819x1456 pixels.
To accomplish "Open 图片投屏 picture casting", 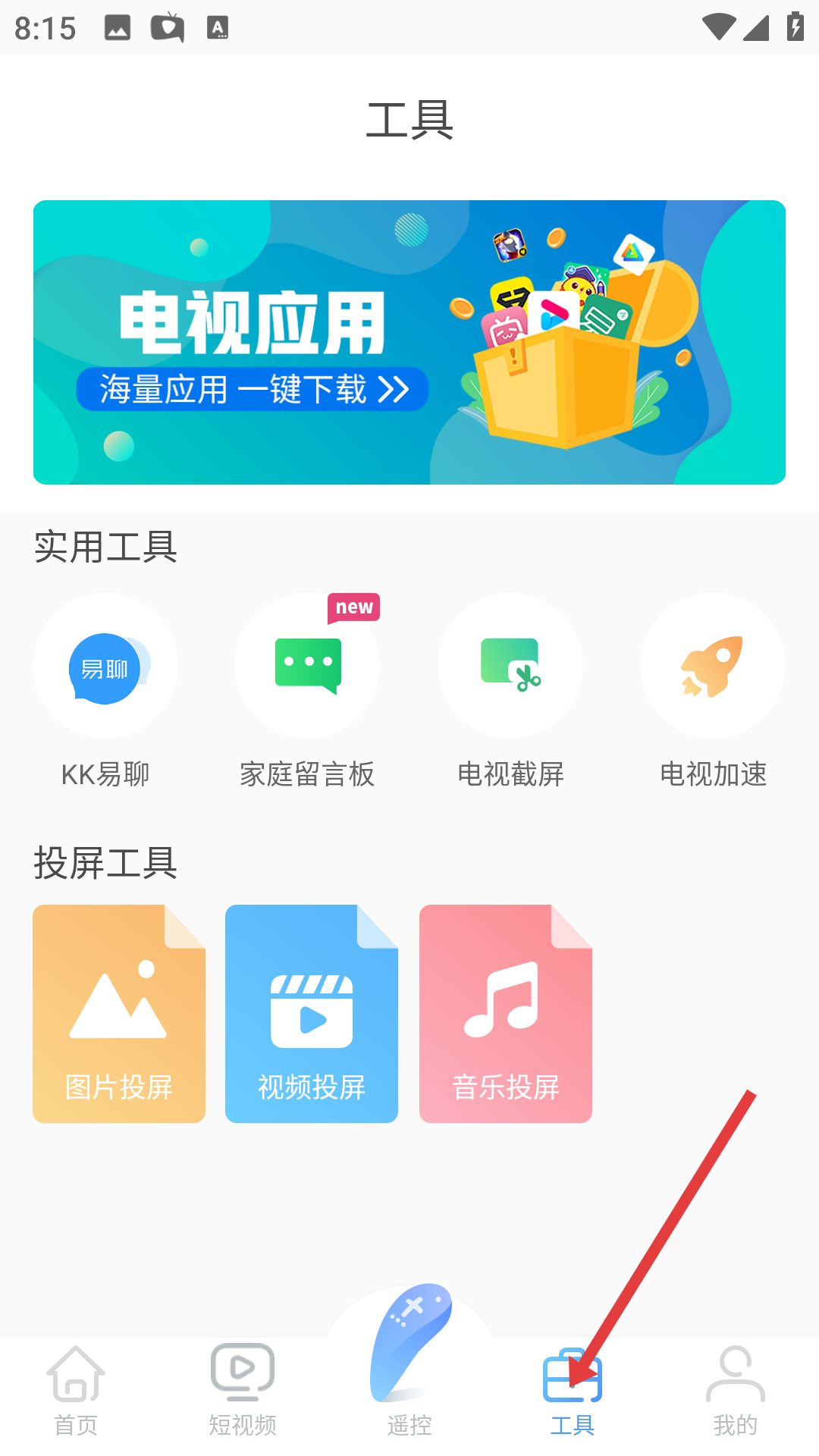I will click(x=119, y=1013).
